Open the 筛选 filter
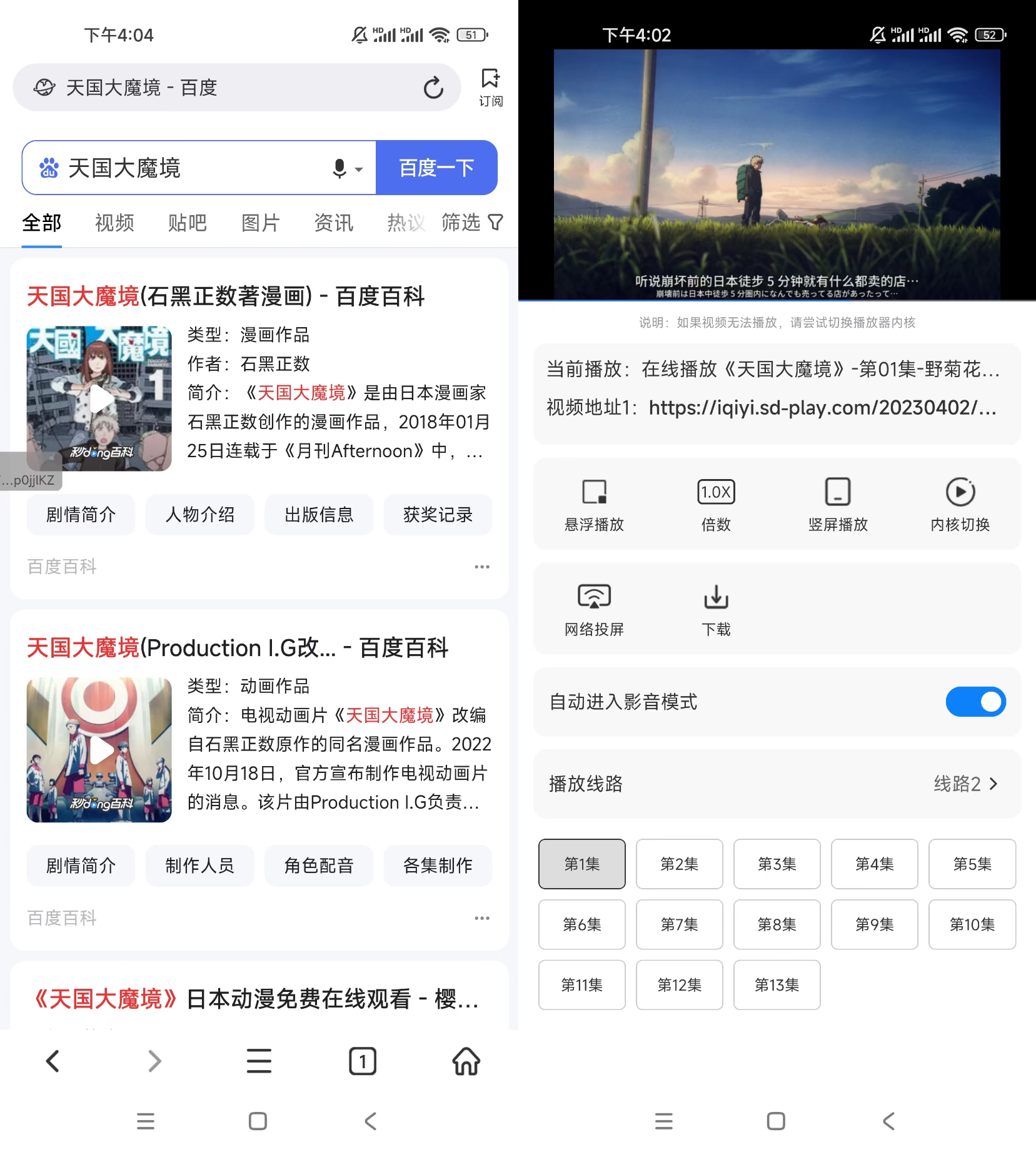This screenshot has width=1036, height=1152. [471, 223]
